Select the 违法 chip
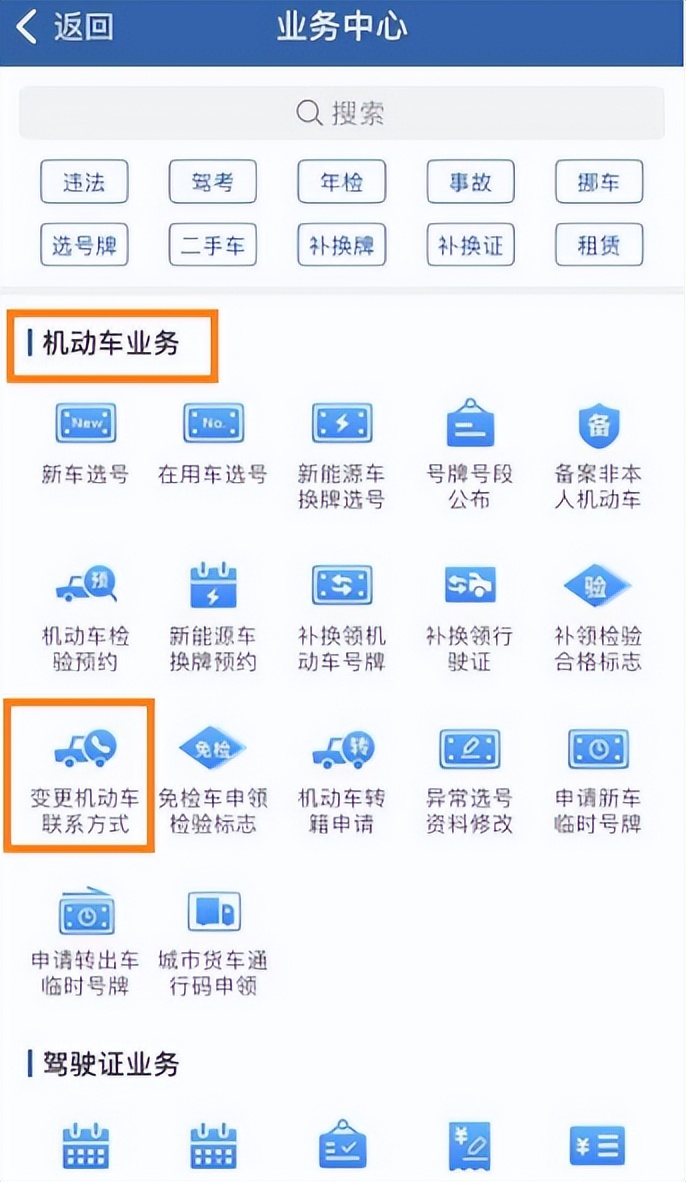Screen dimensions: 686x1182 click(84, 183)
